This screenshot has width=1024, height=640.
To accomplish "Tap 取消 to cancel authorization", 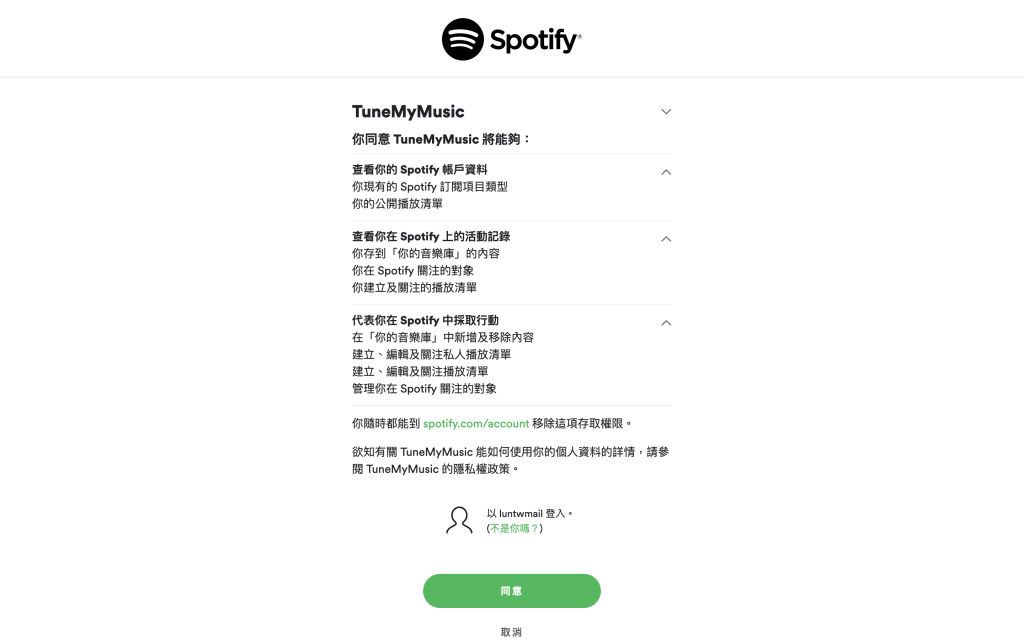I will point(511,632).
